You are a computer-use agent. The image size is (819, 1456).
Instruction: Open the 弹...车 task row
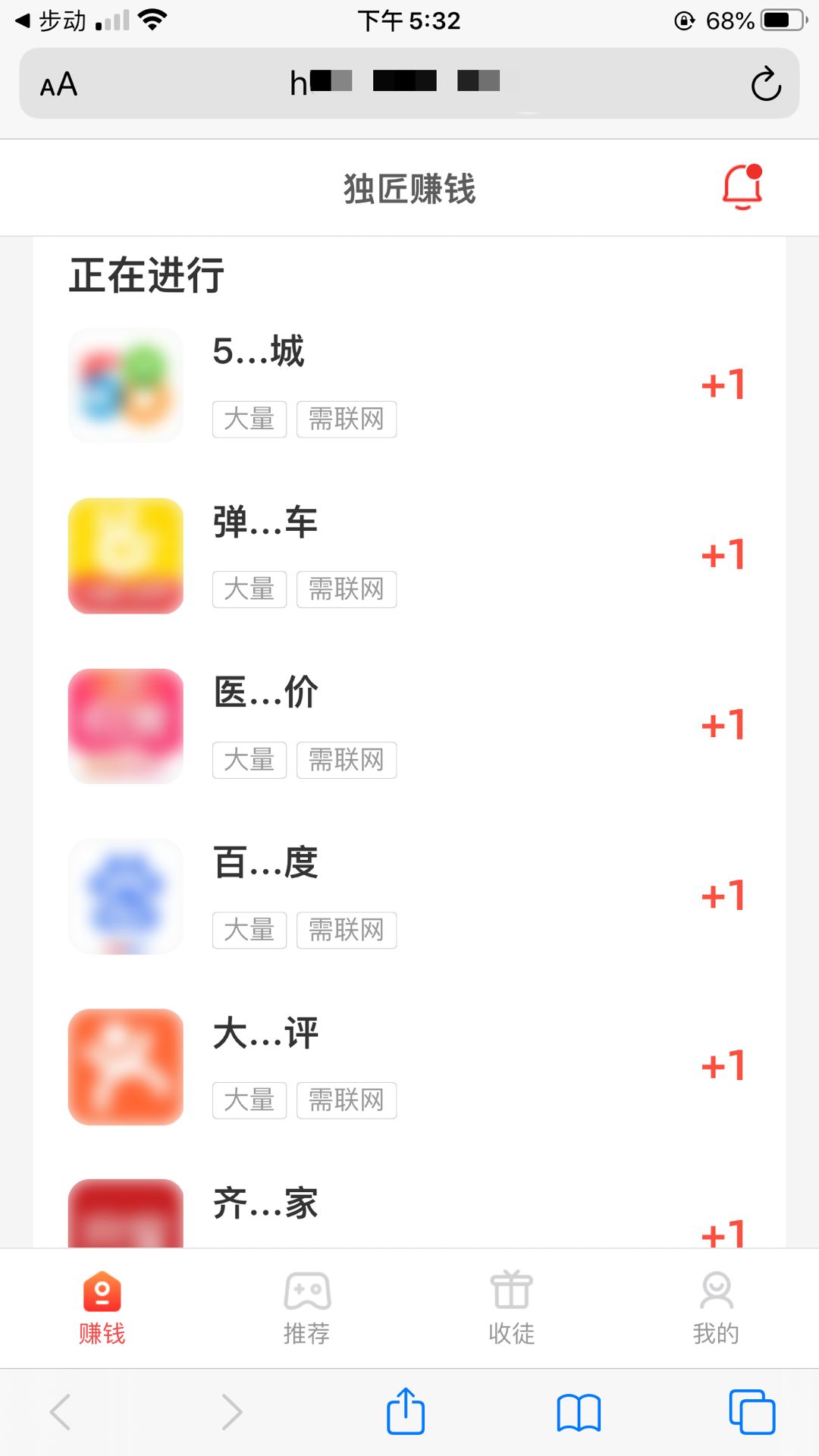(x=409, y=556)
